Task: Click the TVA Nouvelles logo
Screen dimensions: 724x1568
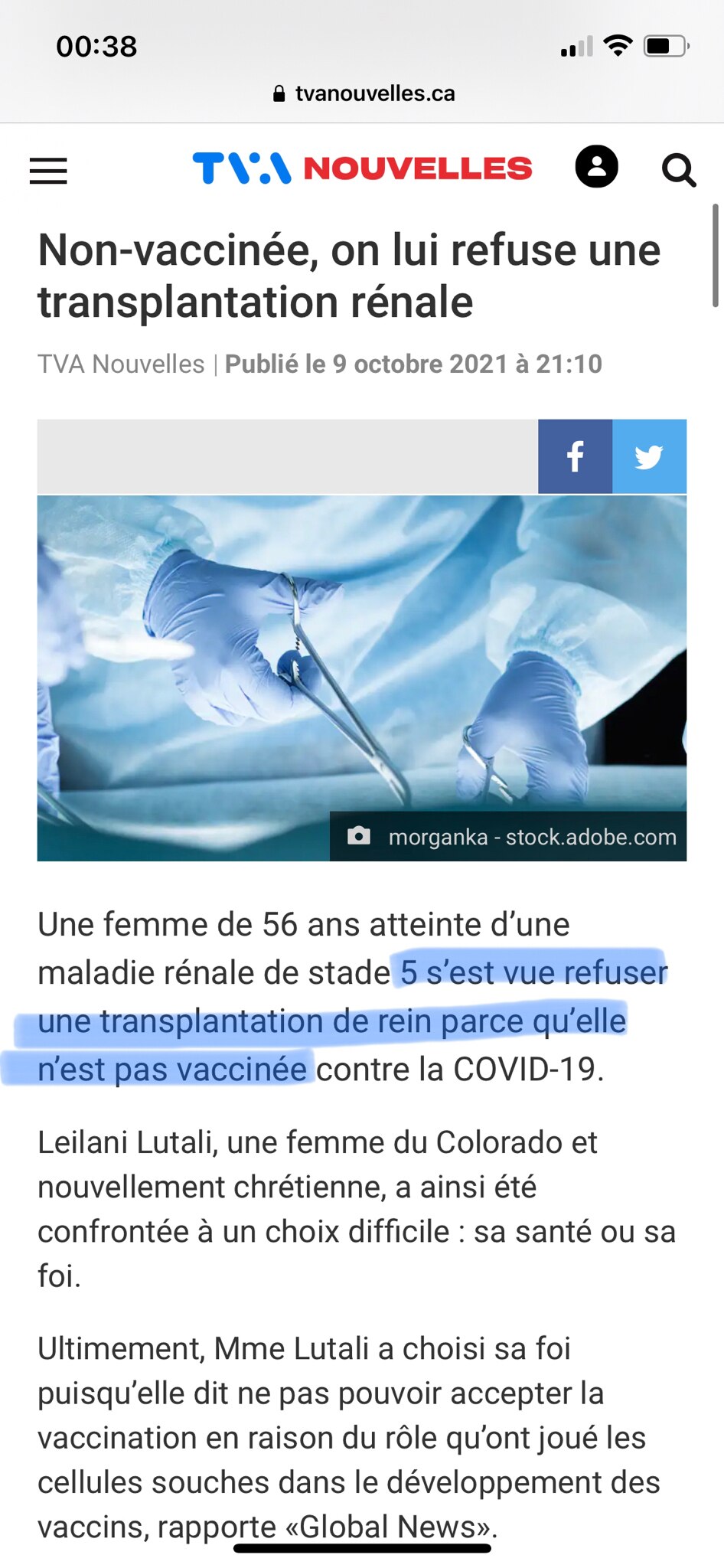Action: pyautogui.click(x=362, y=168)
